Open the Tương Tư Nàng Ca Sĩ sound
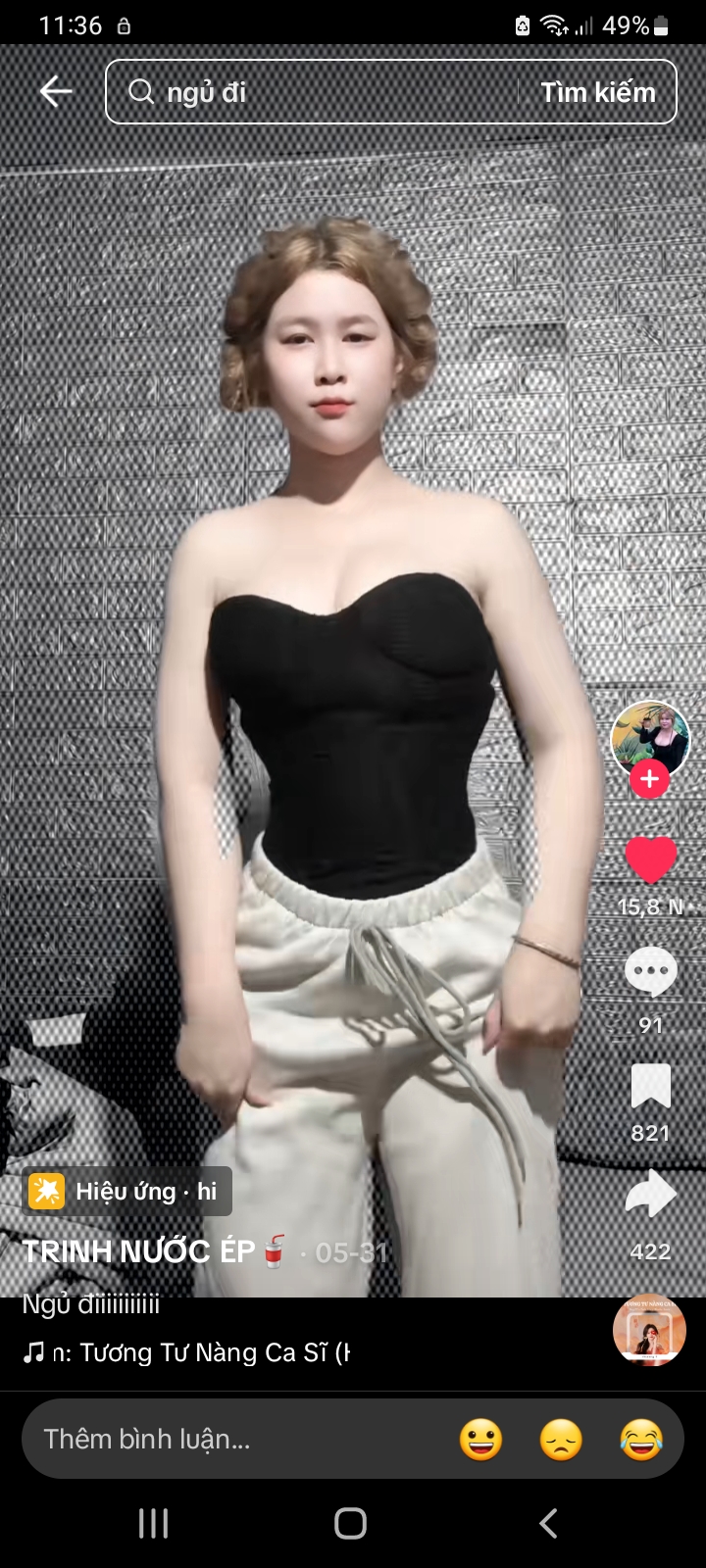 [x=196, y=1353]
